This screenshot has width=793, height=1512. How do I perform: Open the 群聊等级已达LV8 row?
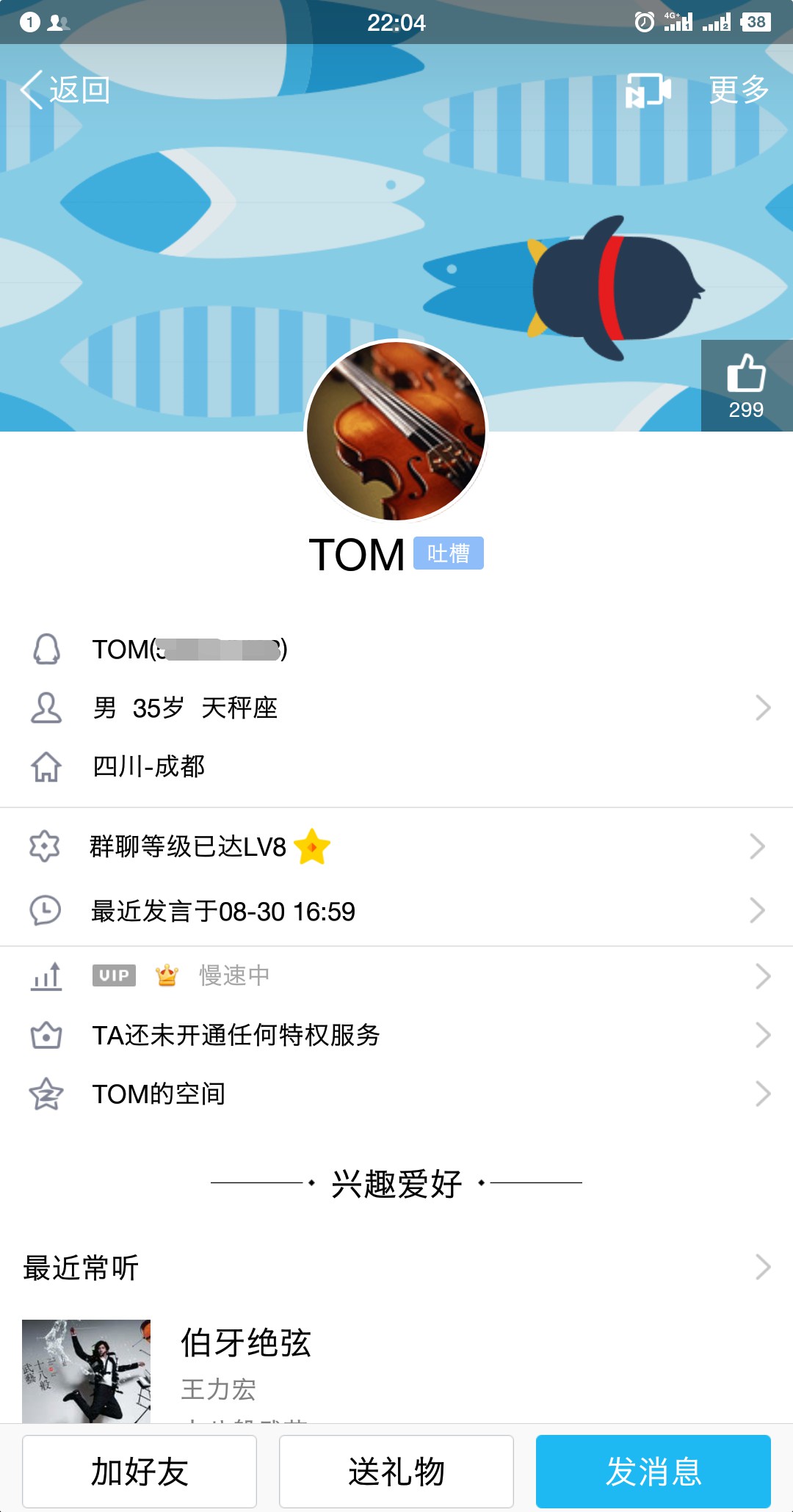tap(396, 846)
